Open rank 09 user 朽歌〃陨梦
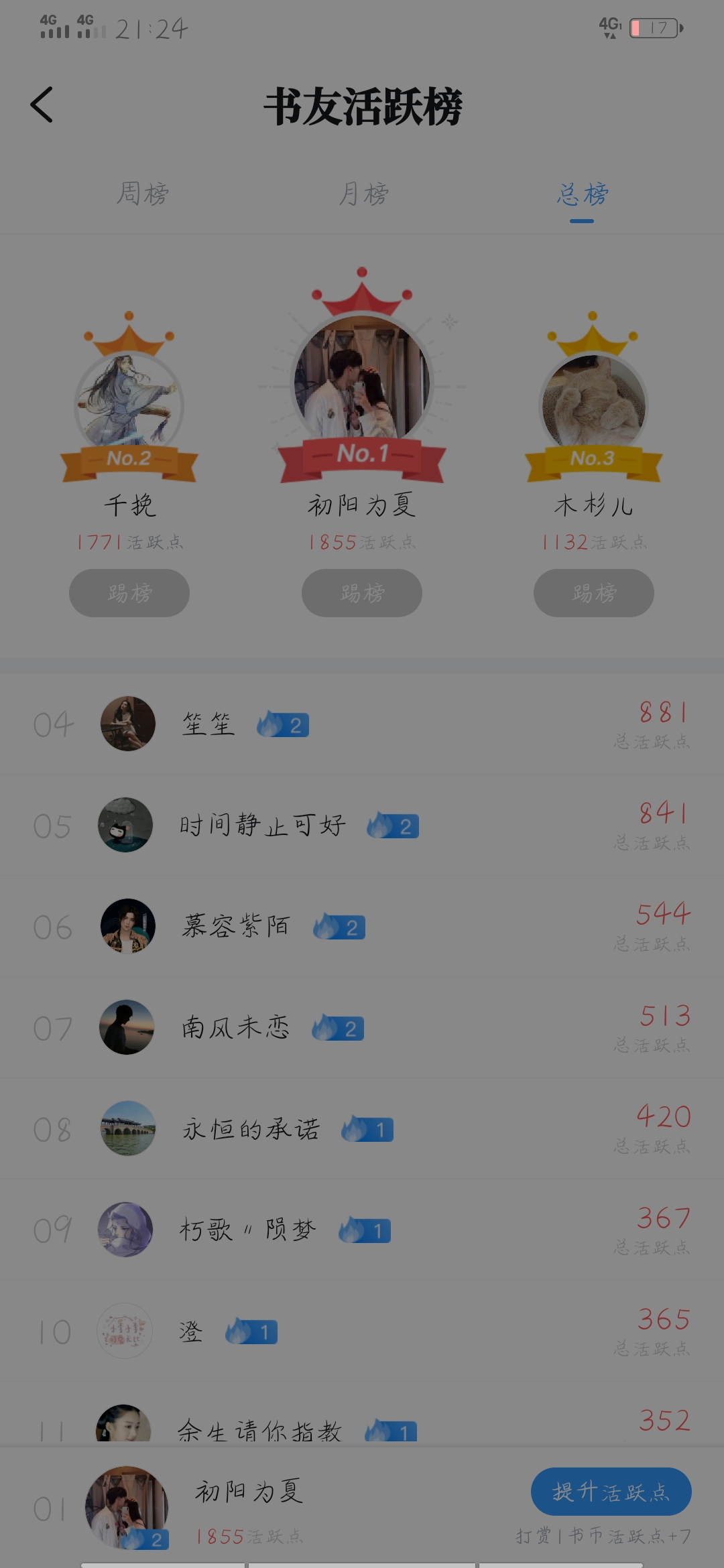The height and width of the screenshot is (1568, 724). coord(362,1230)
